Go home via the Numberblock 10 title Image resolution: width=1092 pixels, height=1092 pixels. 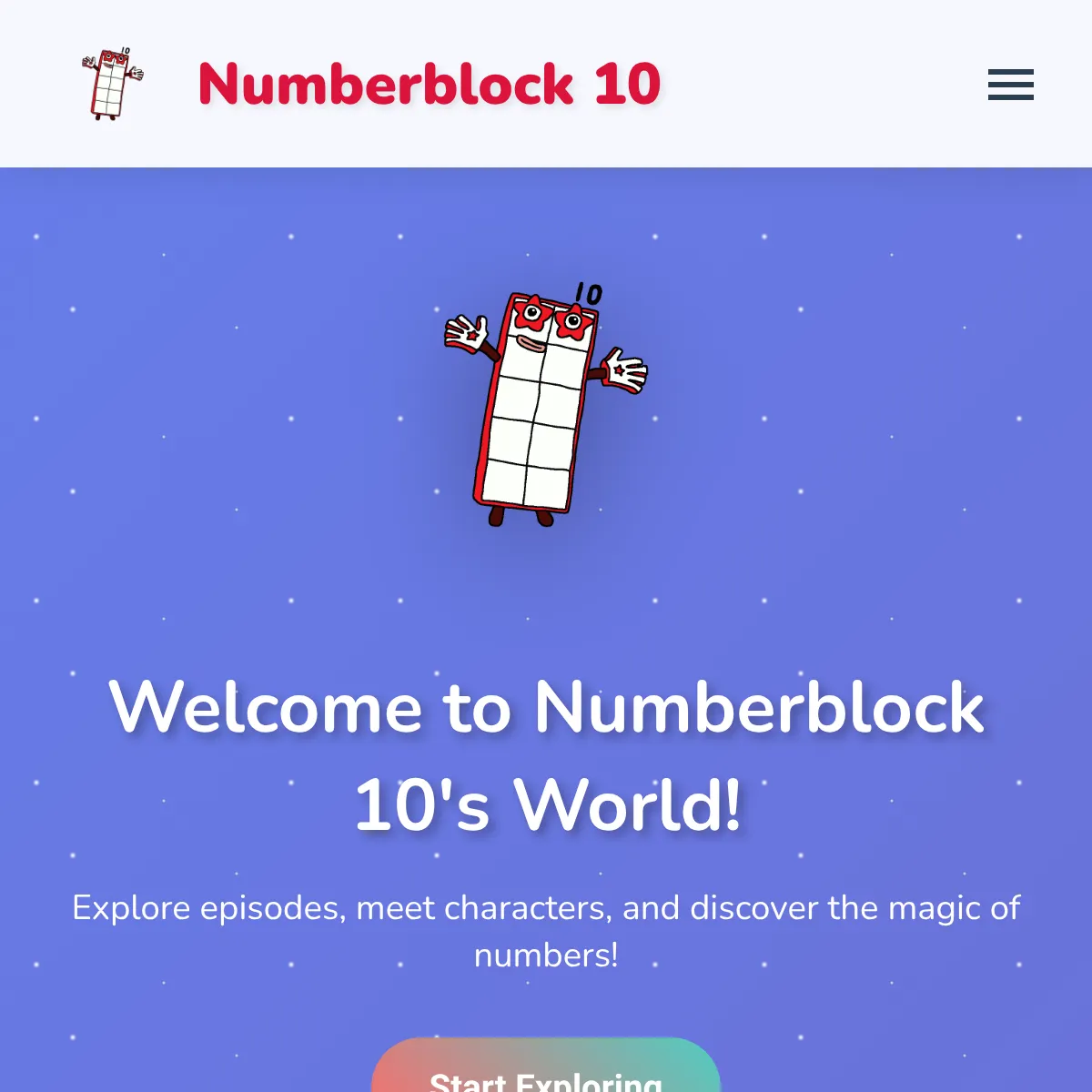point(430,85)
